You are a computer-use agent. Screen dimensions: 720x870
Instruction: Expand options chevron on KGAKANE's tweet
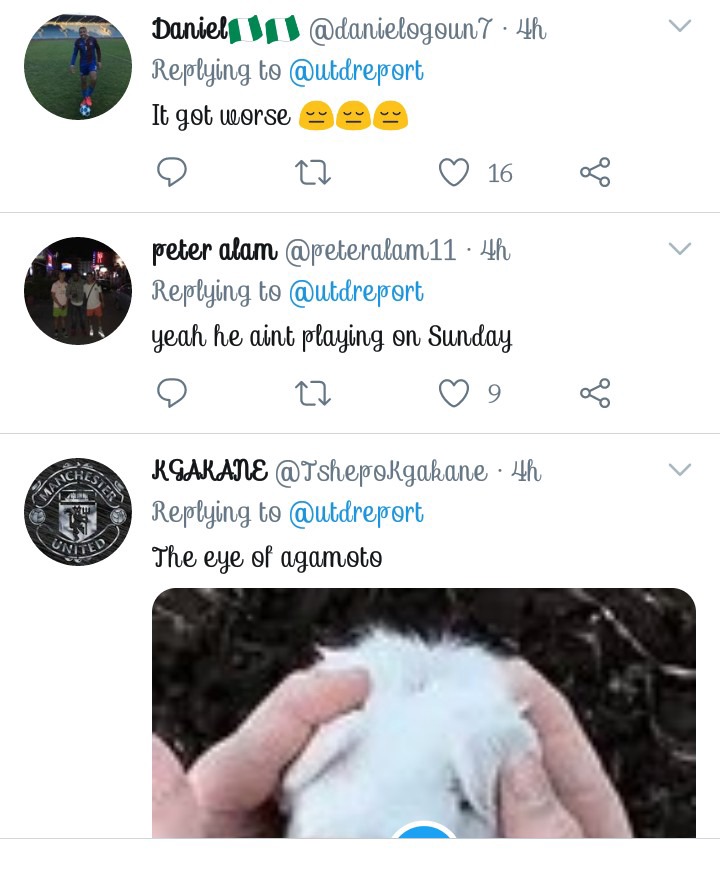[680, 469]
